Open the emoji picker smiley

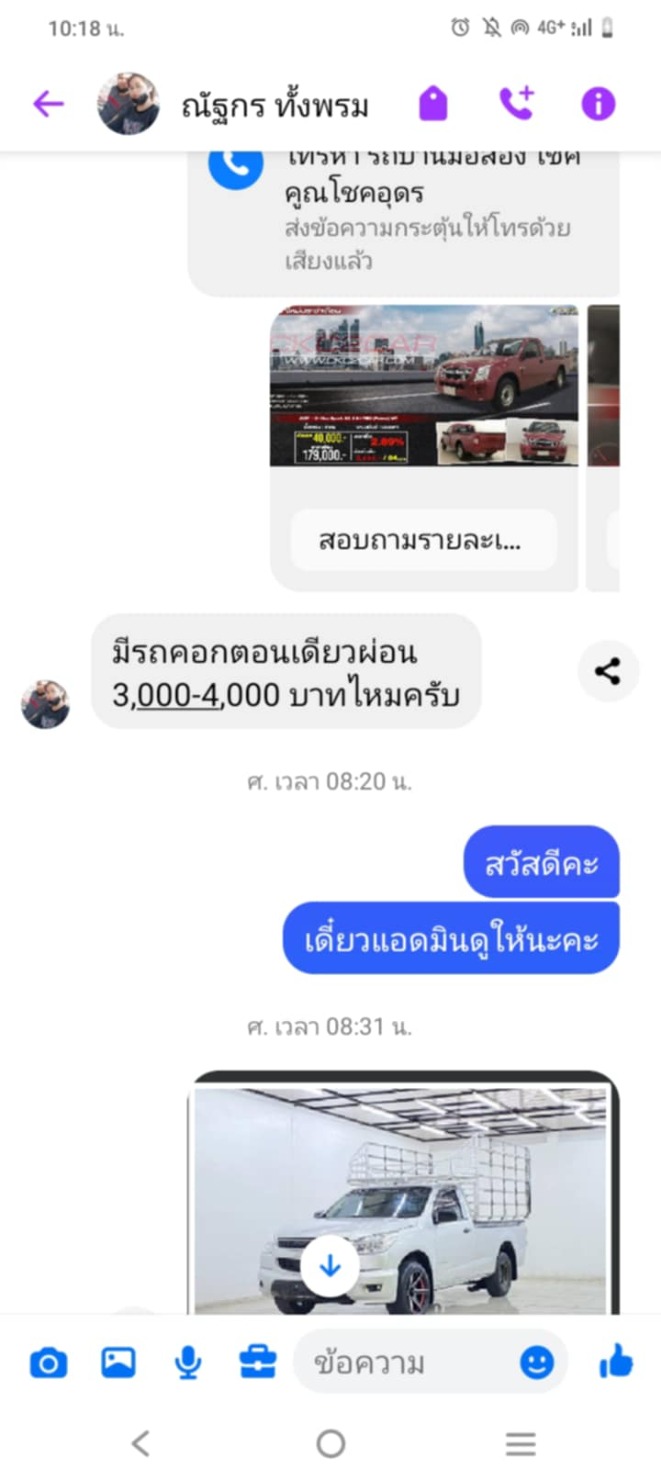point(537,1362)
